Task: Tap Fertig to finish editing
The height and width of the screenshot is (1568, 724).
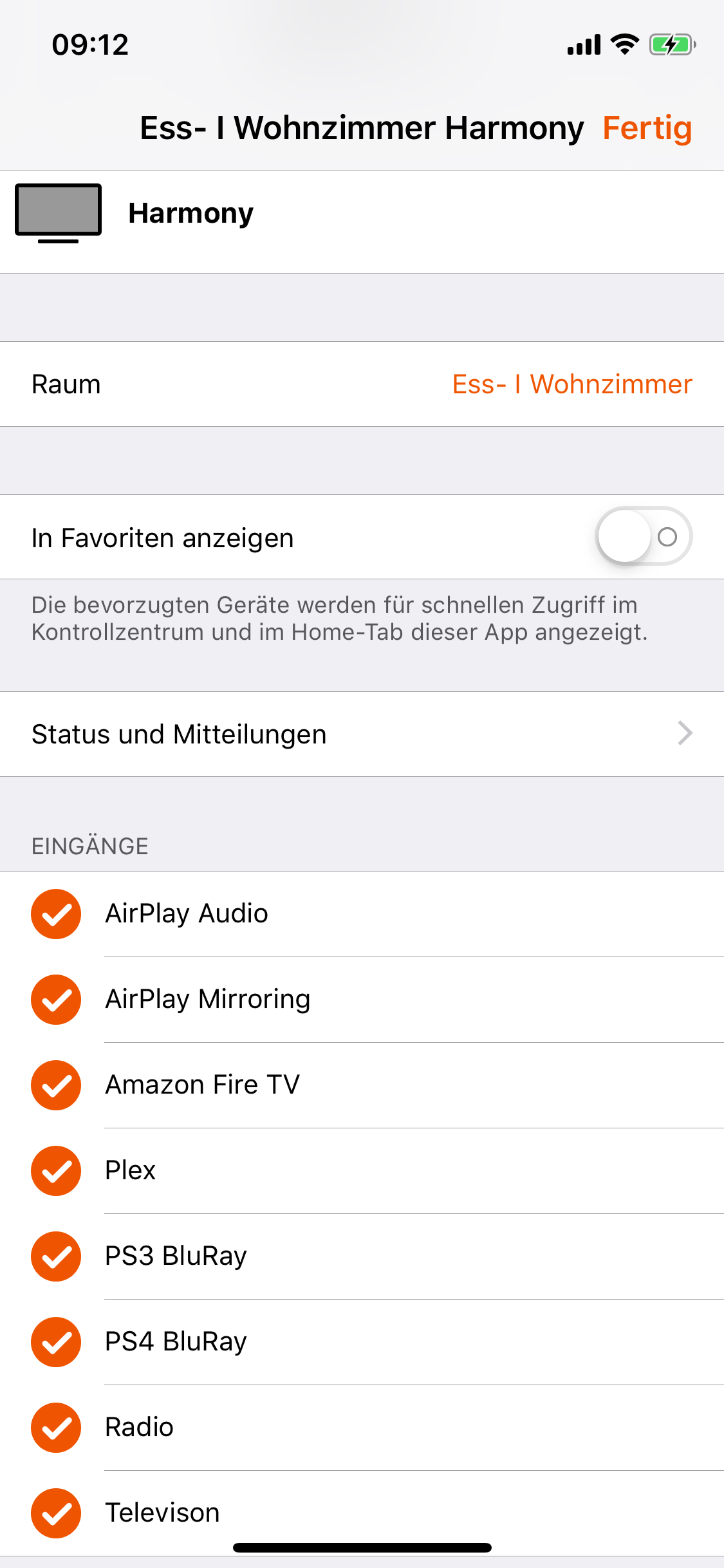Action: click(x=647, y=128)
